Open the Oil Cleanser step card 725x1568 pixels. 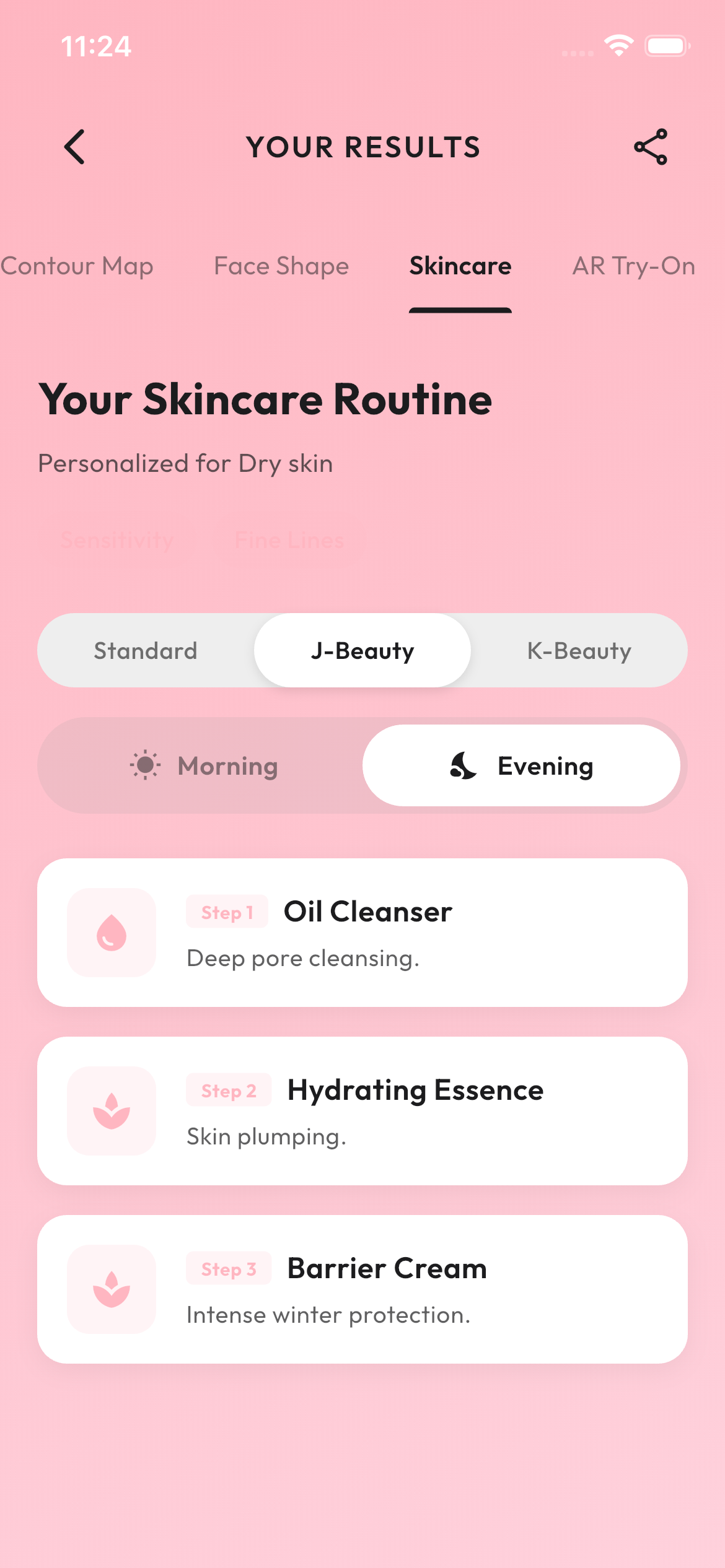362,933
